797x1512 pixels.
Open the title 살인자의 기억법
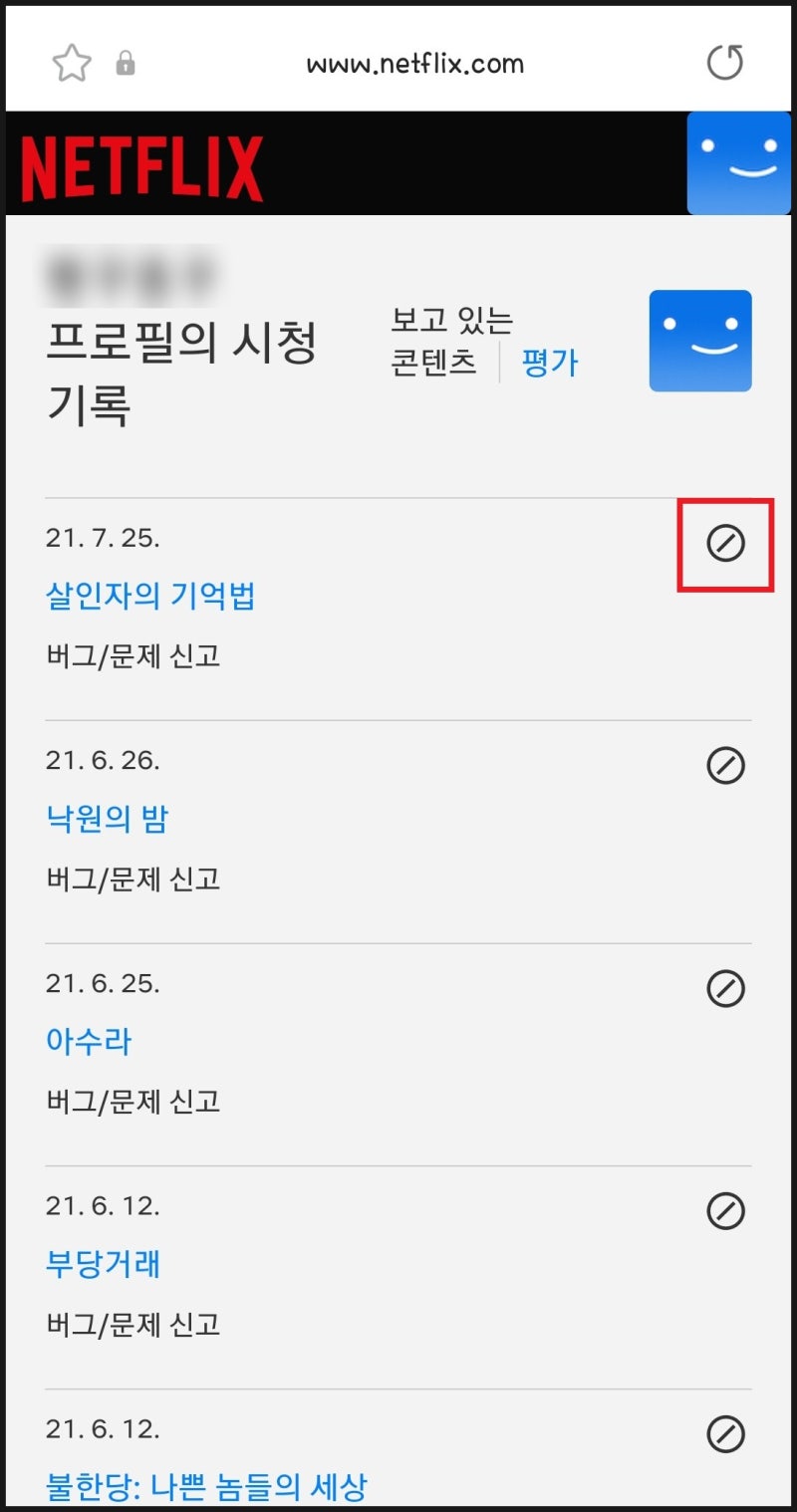coord(150,596)
